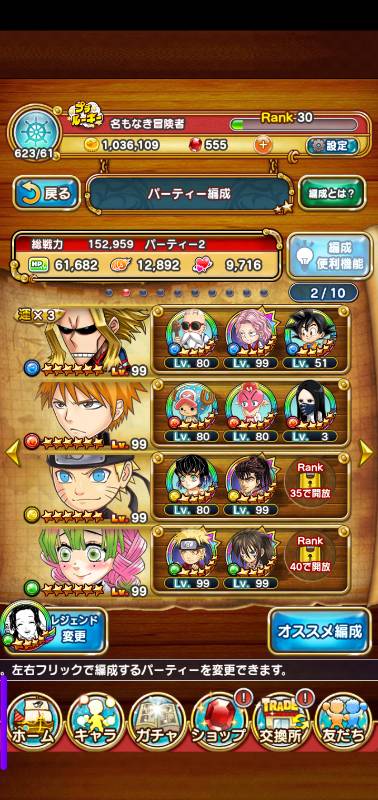This screenshot has height=800, width=378.
Task: Switch to the ホーム tab
Action: pos(34,721)
